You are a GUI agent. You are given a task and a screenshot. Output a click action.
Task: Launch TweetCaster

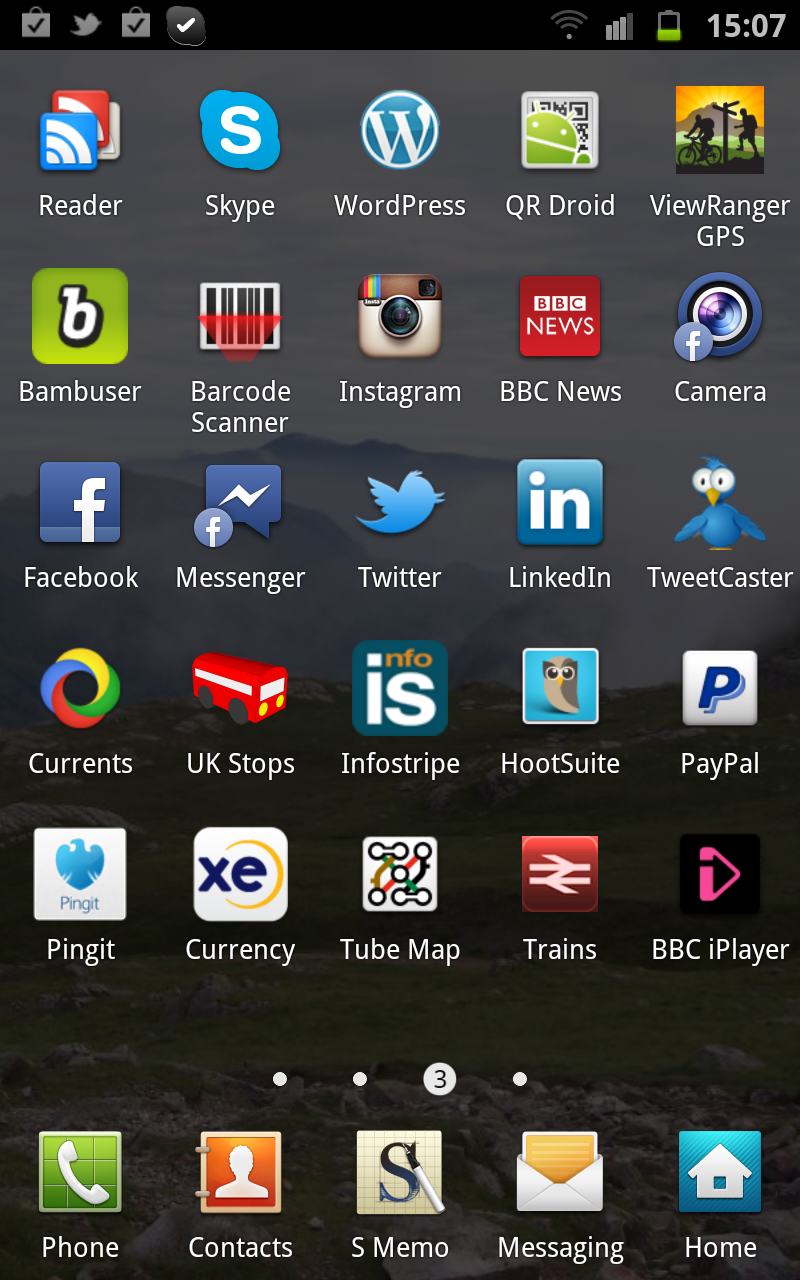click(720, 503)
